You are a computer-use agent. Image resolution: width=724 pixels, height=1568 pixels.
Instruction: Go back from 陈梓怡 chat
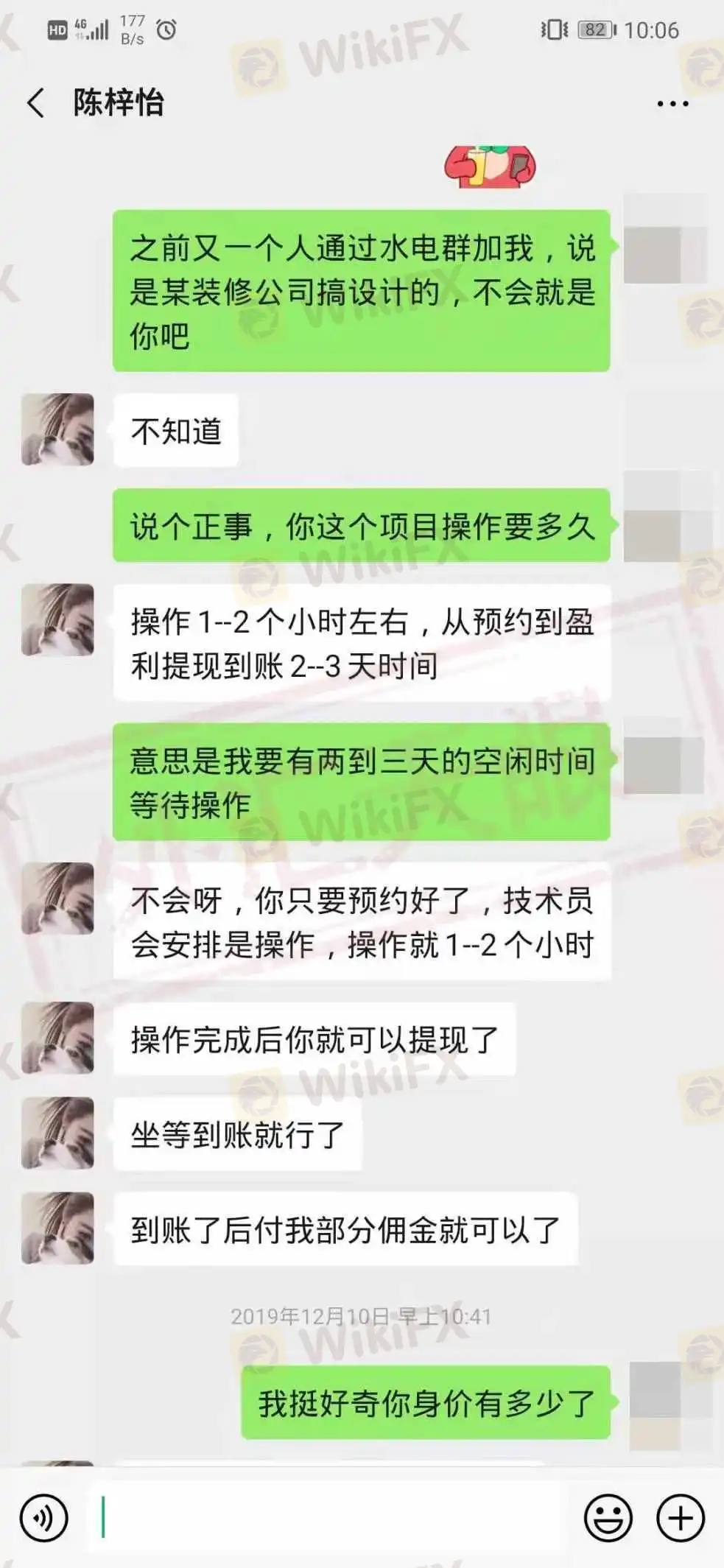[x=35, y=103]
